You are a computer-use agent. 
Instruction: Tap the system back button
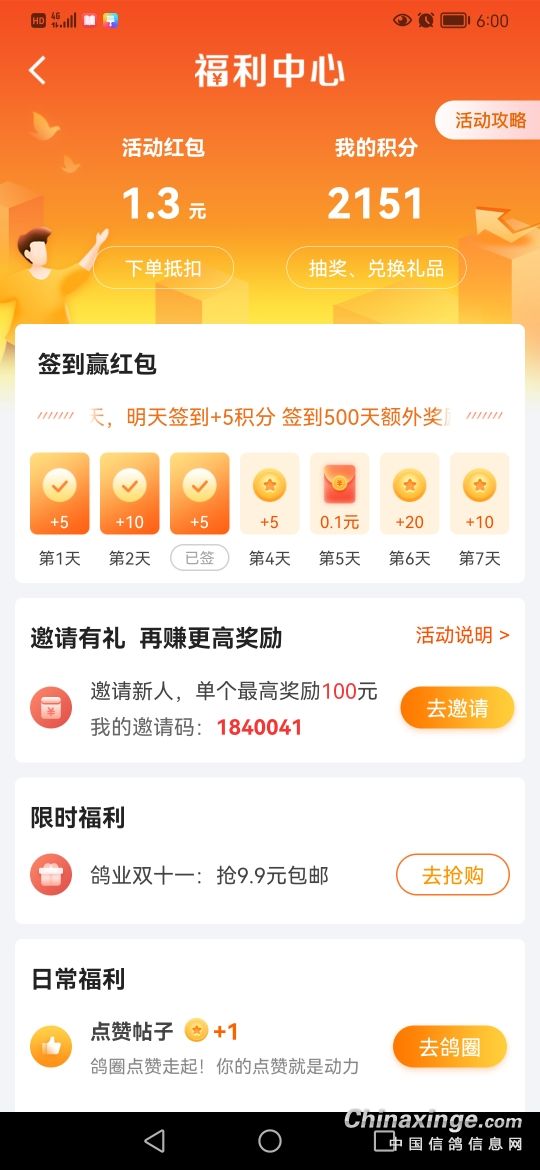click(154, 1140)
